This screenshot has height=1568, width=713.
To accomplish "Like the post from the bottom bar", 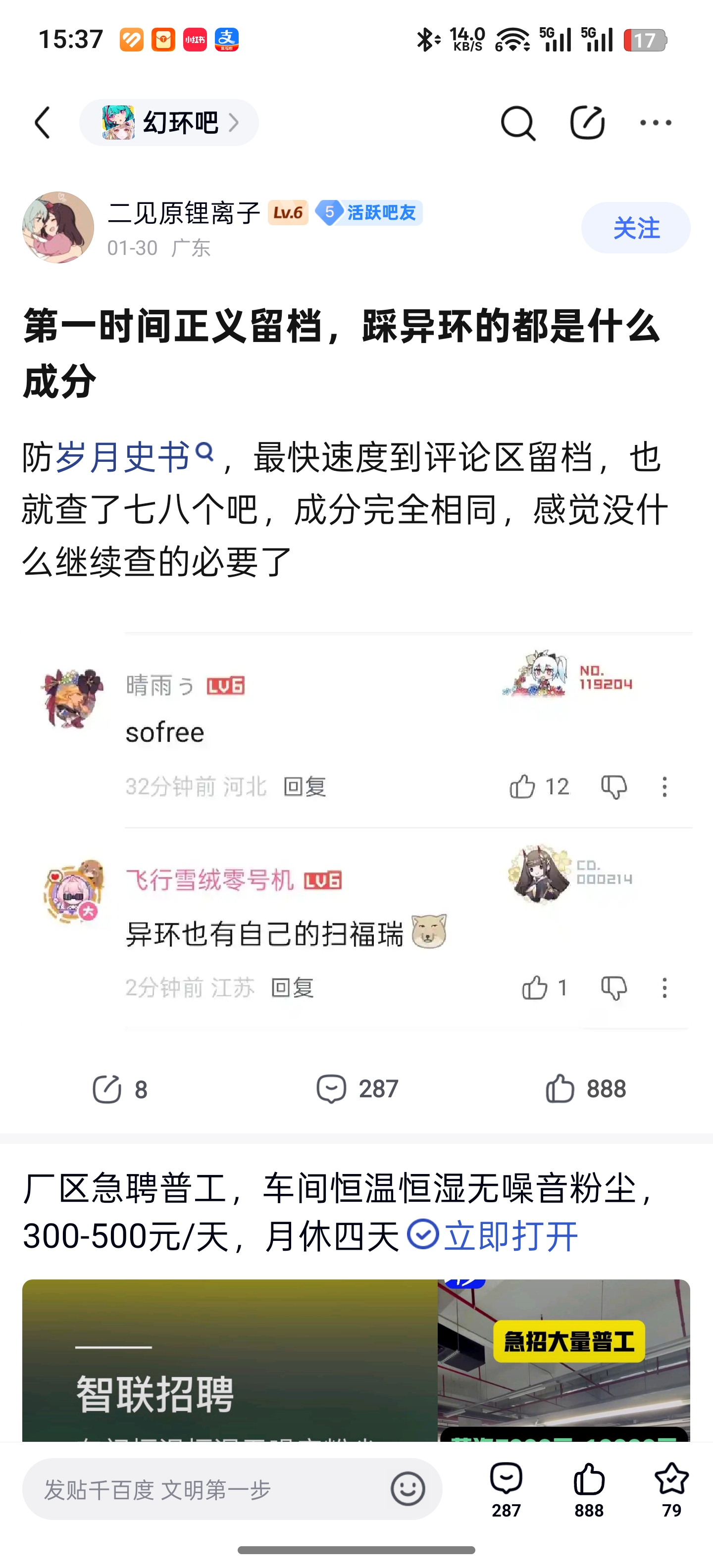I will [x=589, y=1489].
